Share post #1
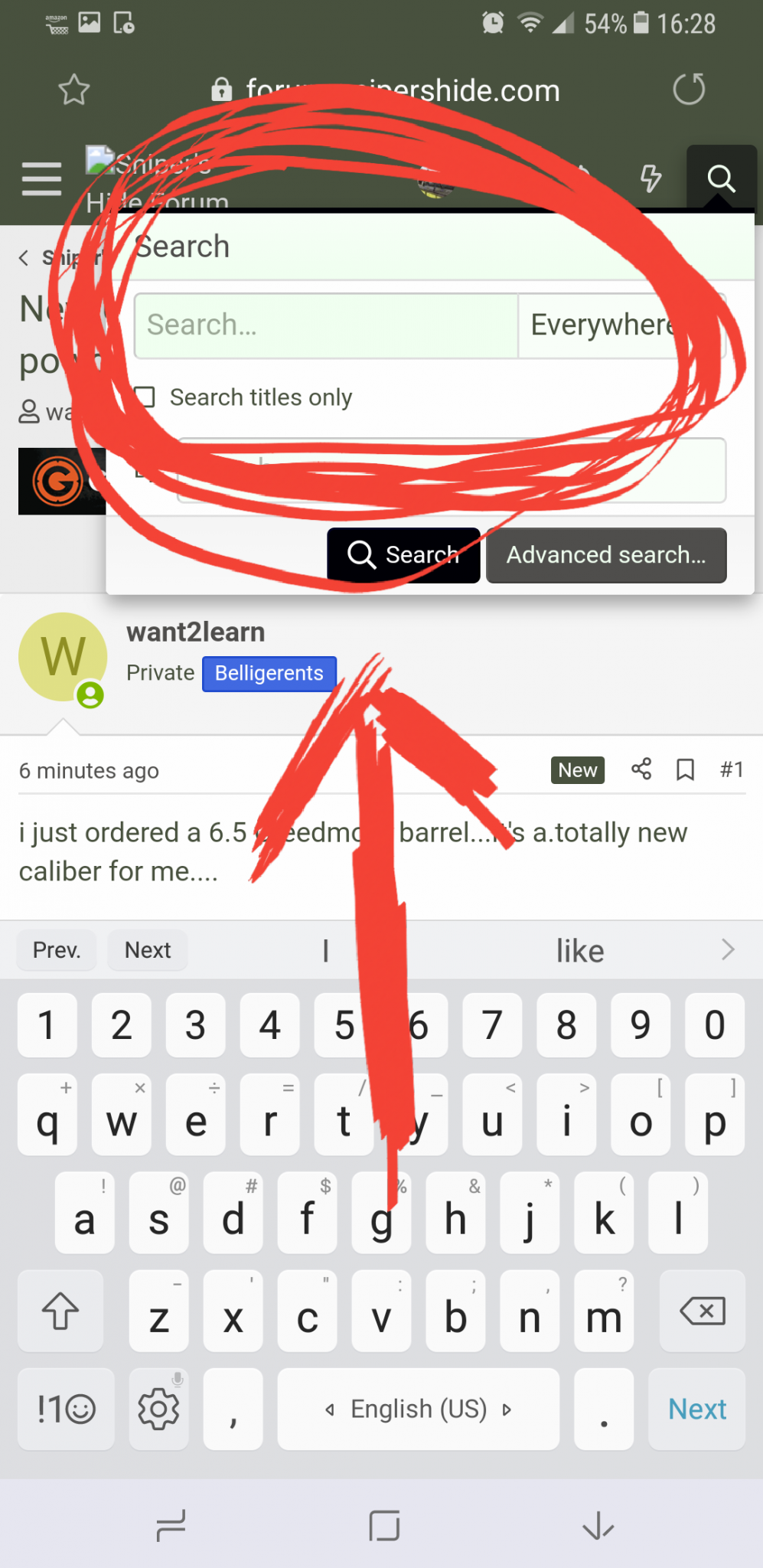763x1568 pixels. [x=641, y=769]
